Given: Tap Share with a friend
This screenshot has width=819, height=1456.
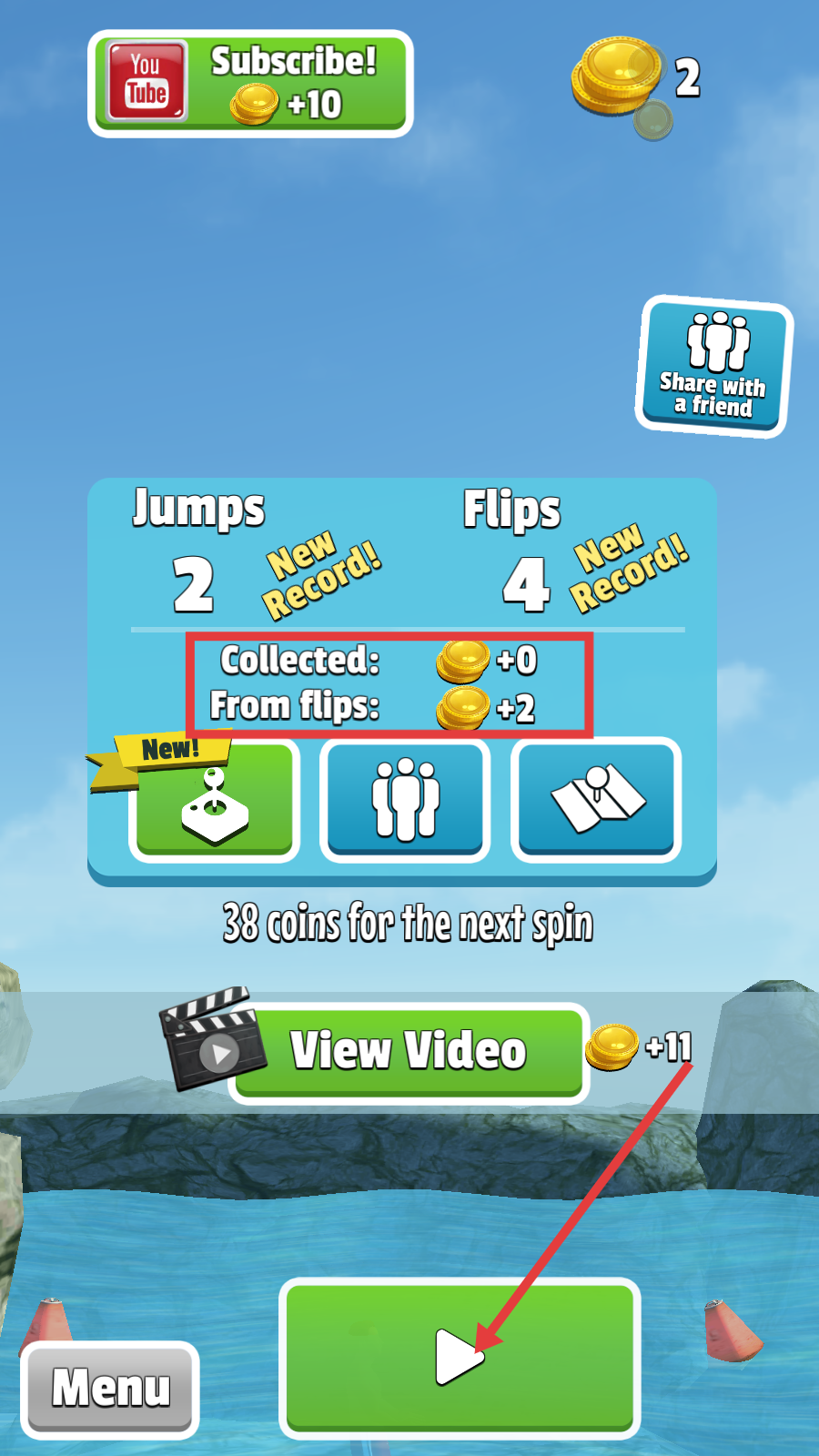Looking at the screenshot, I should [x=713, y=366].
